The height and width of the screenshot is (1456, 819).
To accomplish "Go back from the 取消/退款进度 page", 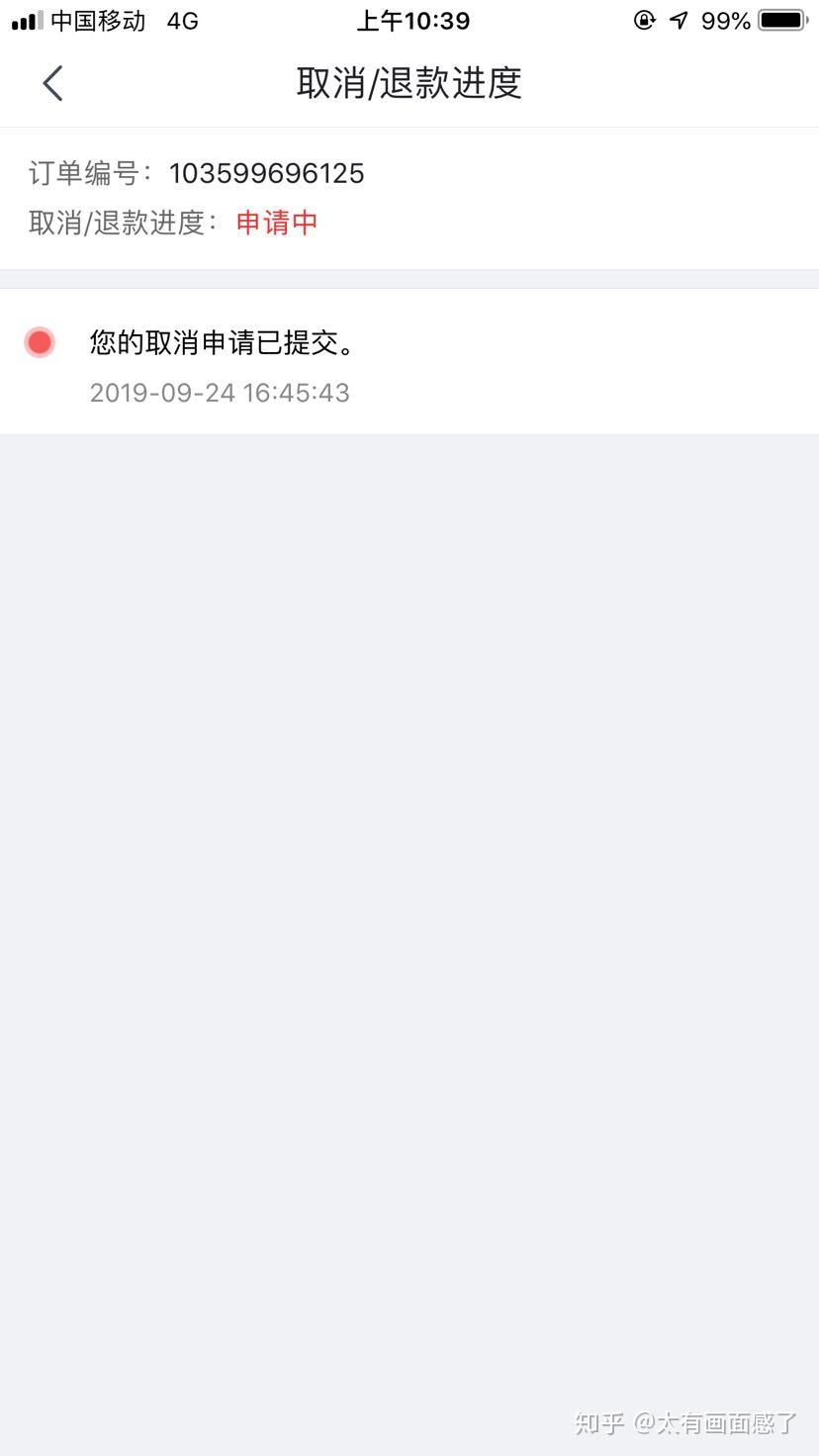I will pos(53,83).
